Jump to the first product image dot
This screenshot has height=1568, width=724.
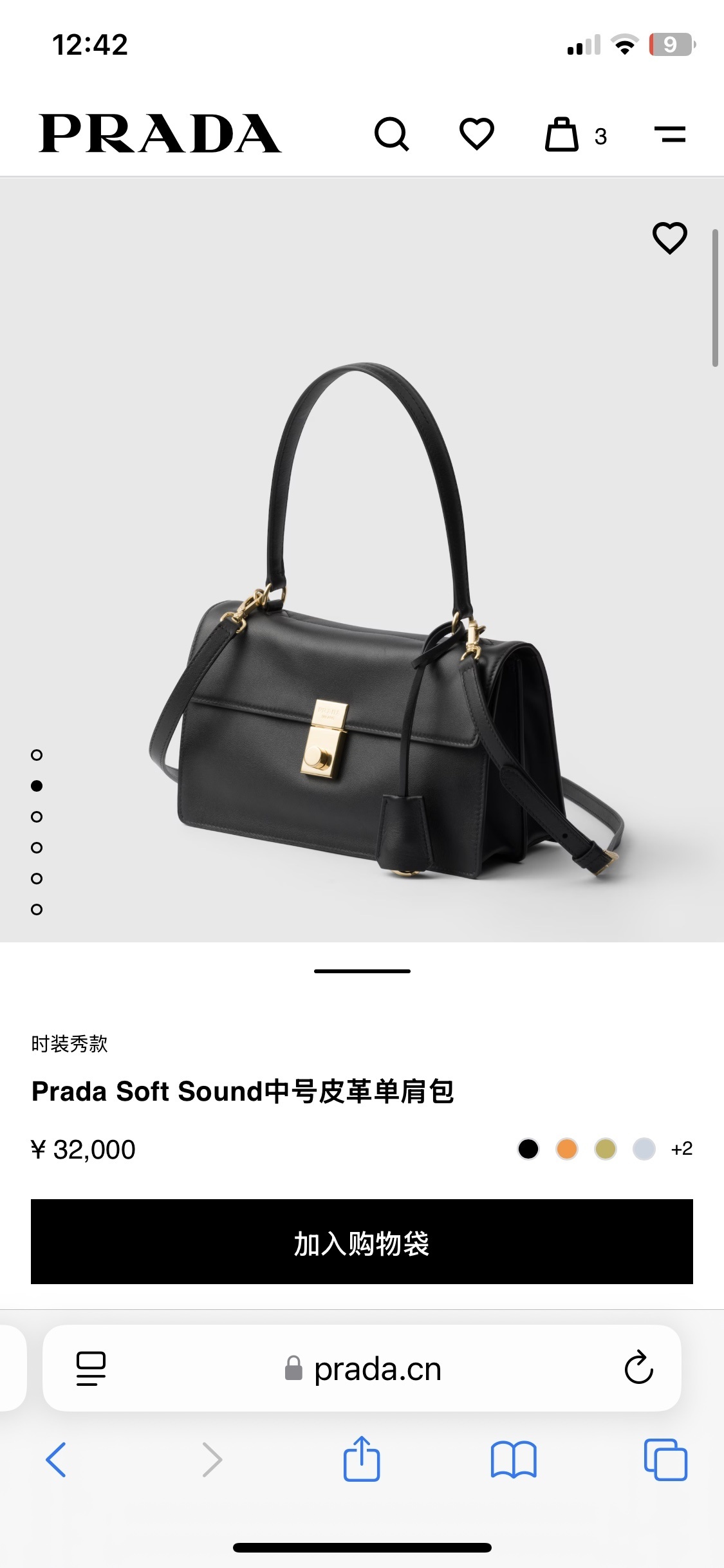37,755
